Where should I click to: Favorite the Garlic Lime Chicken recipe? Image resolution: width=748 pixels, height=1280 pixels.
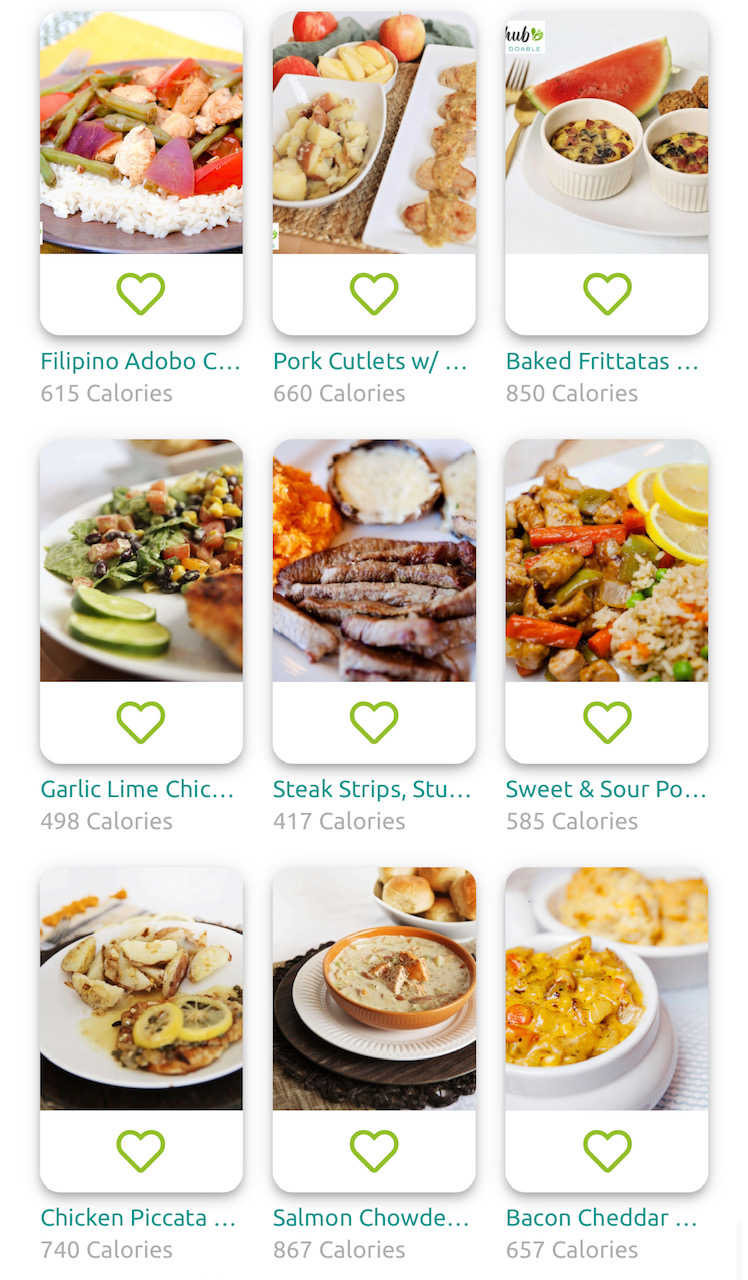[x=141, y=721]
